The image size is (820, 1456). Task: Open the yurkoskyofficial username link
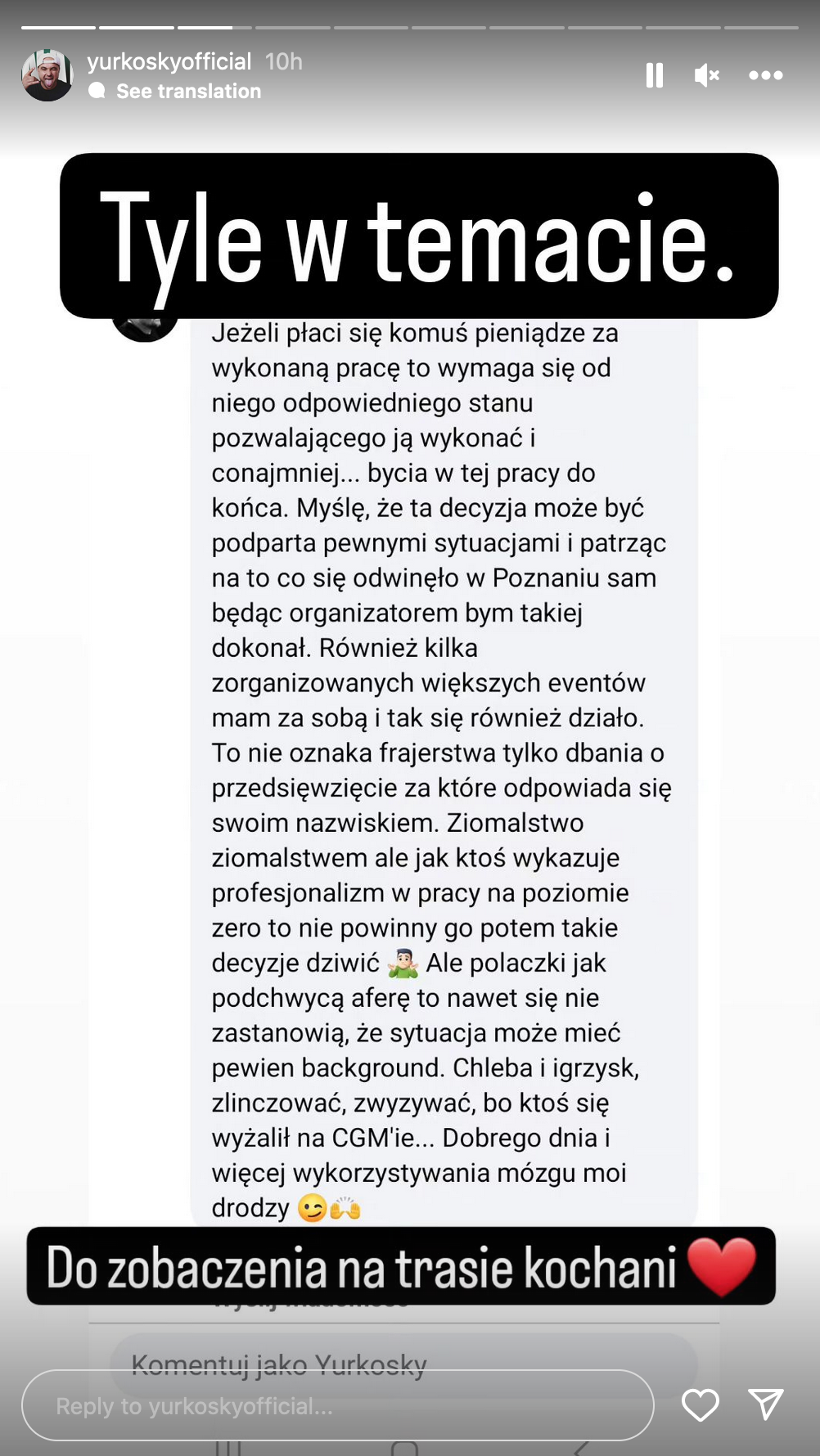(169, 61)
